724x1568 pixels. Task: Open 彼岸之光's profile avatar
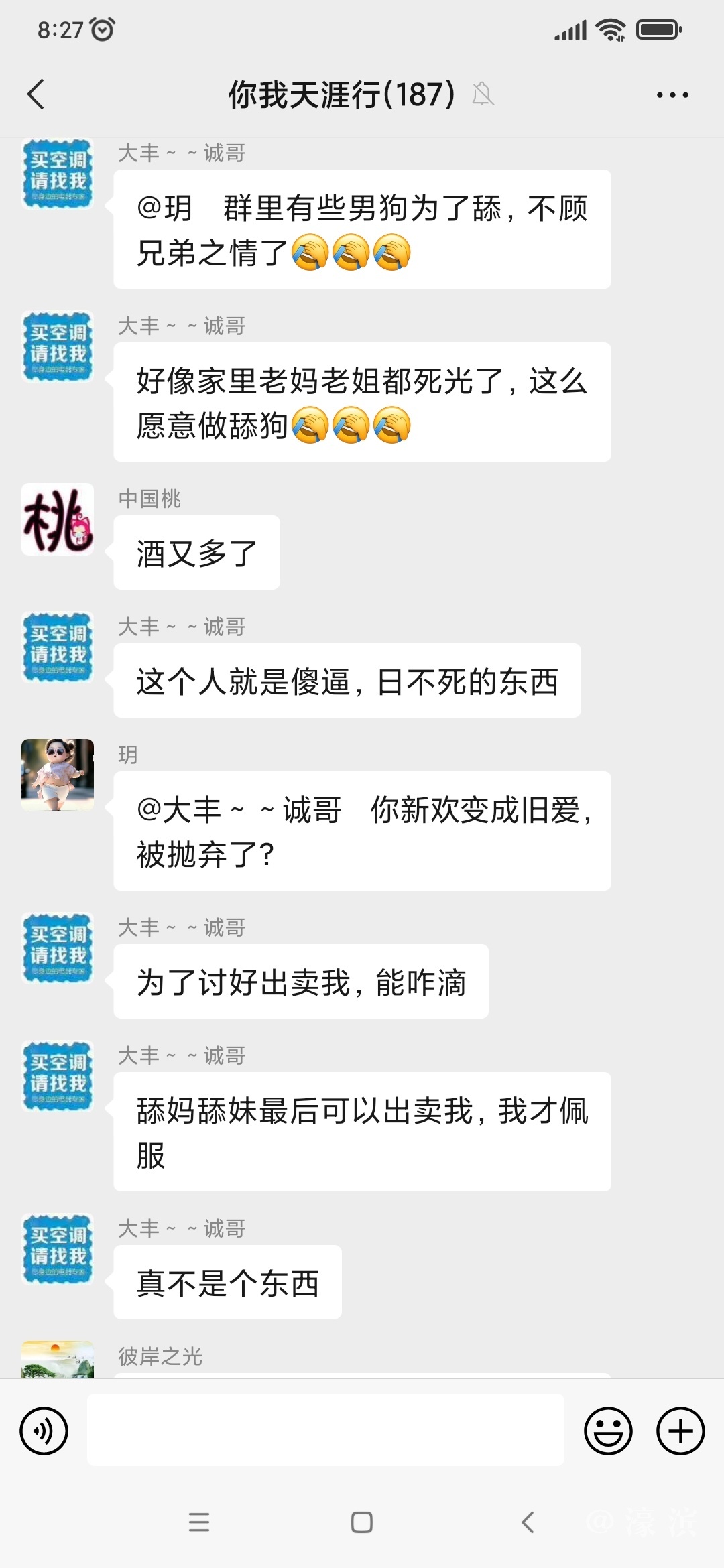click(58, 1360)
